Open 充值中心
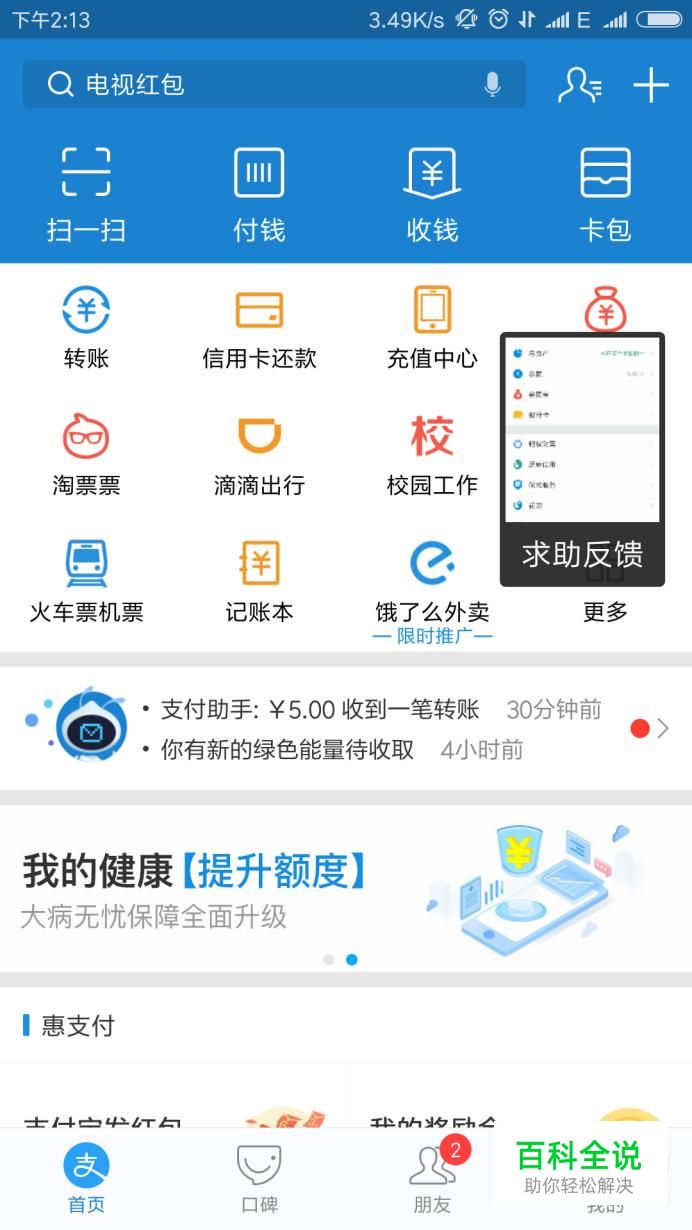 coord(432,326)
